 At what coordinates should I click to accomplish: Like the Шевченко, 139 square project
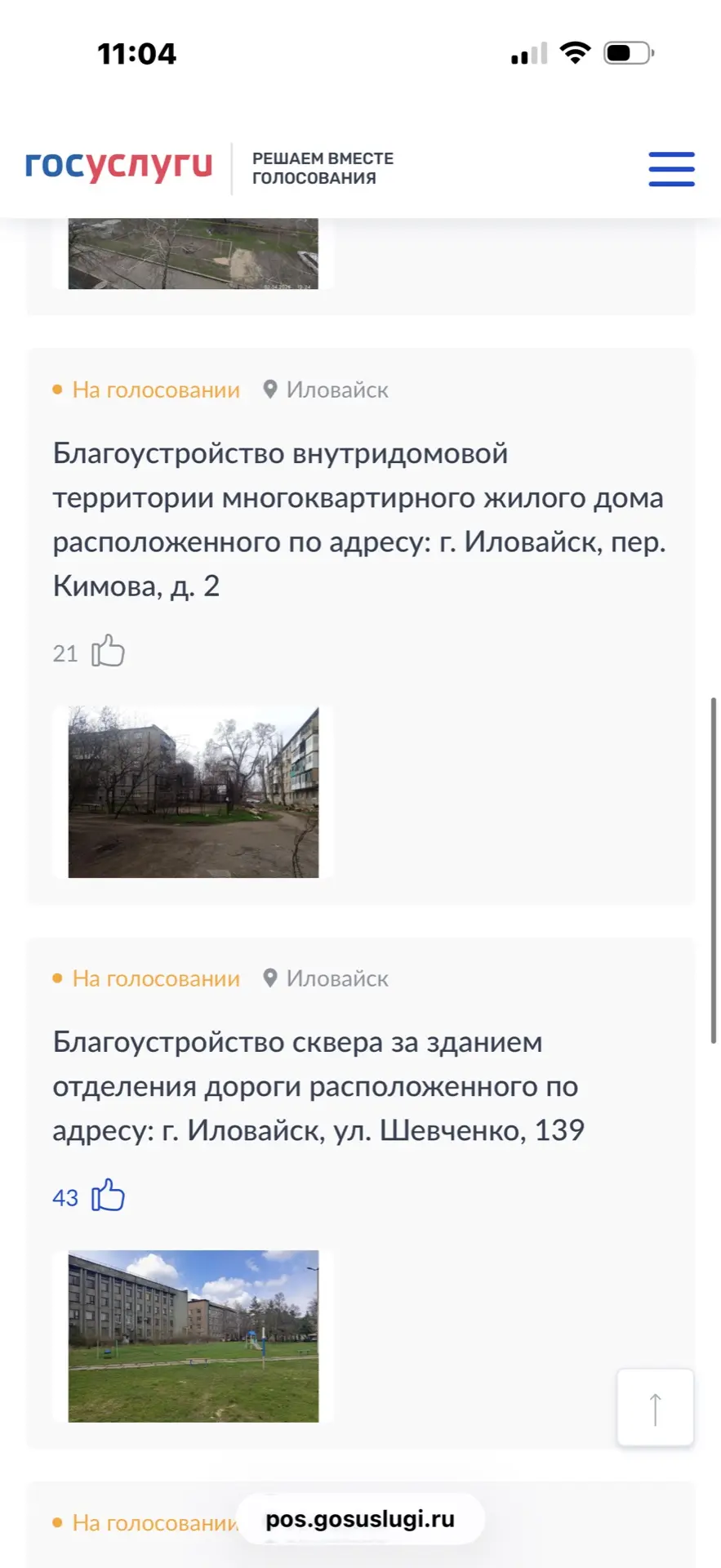(108, 1196)
